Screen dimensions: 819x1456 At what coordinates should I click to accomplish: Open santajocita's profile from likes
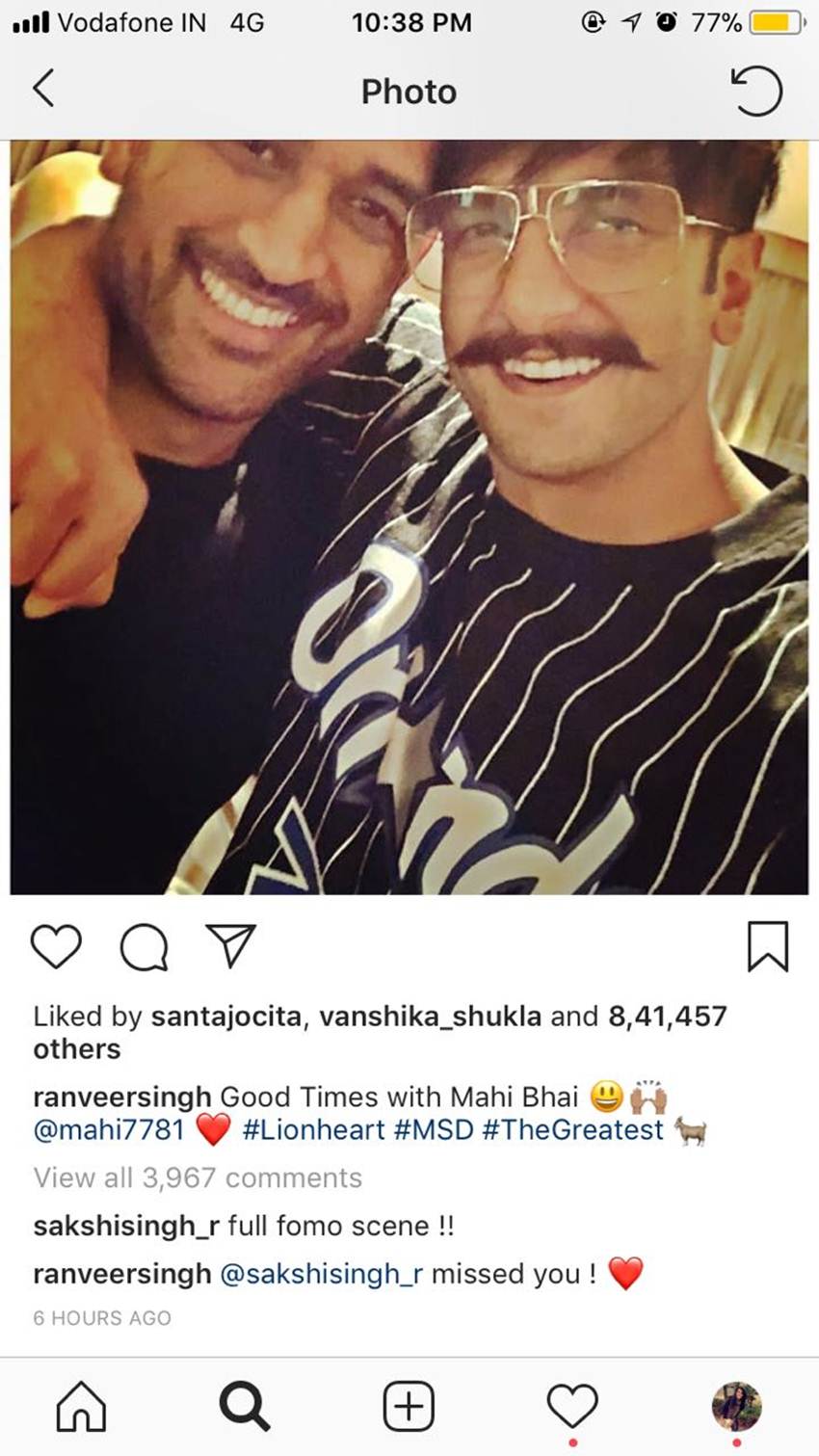[226, 1017]
